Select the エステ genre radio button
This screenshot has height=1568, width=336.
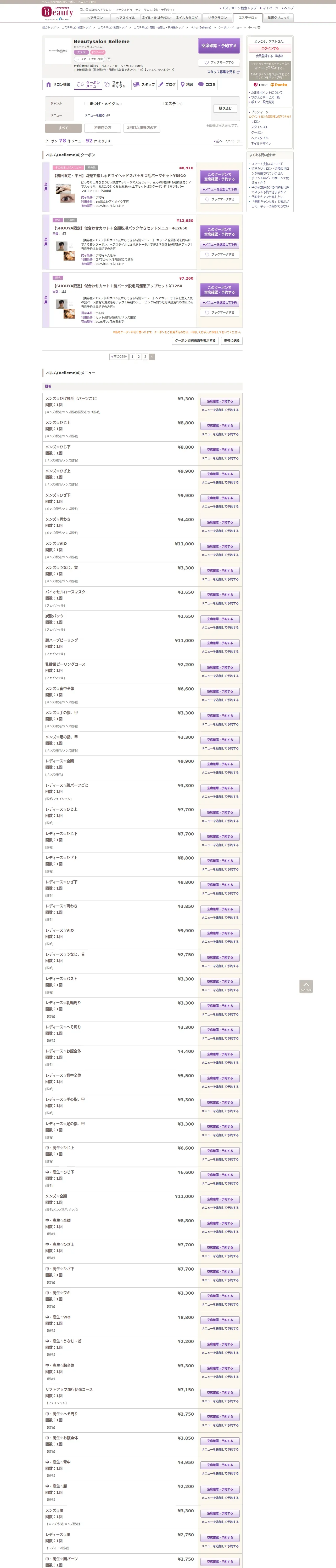(x=162, y=103)
